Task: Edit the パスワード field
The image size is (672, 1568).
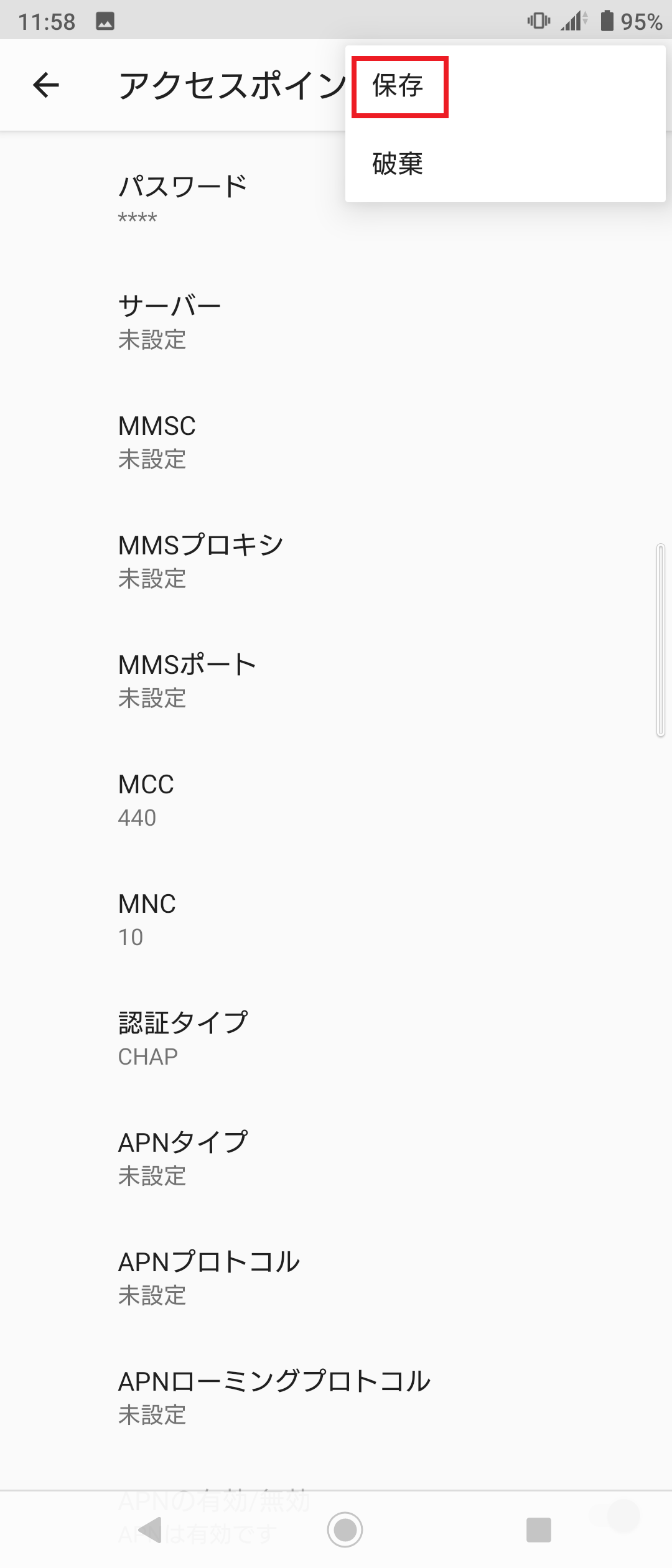Action: coord(249,199)
